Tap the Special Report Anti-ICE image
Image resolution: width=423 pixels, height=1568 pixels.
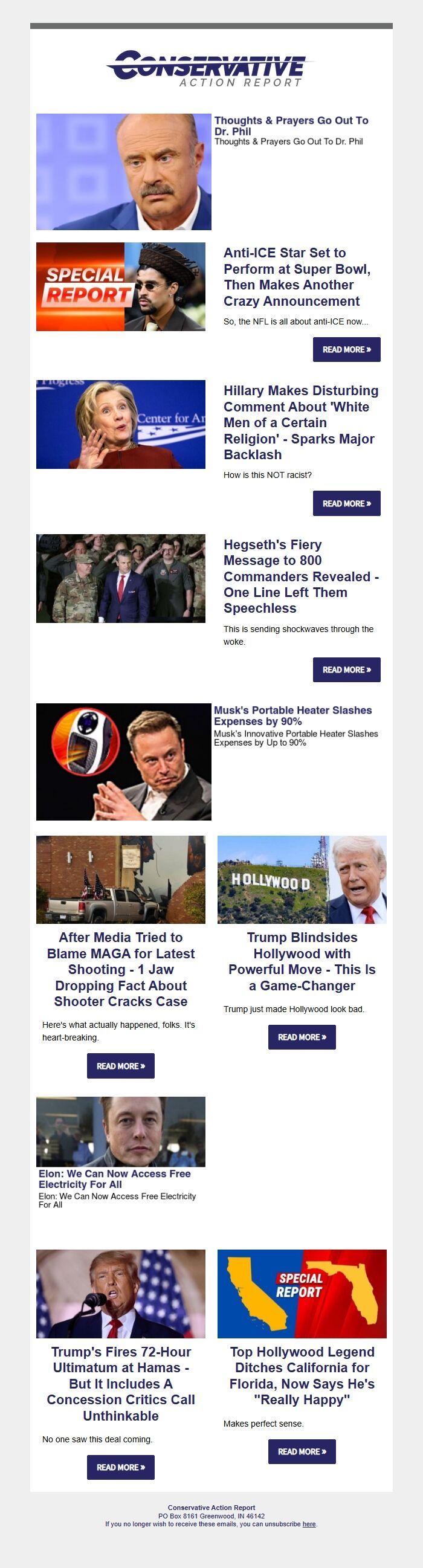coord(120,286)
